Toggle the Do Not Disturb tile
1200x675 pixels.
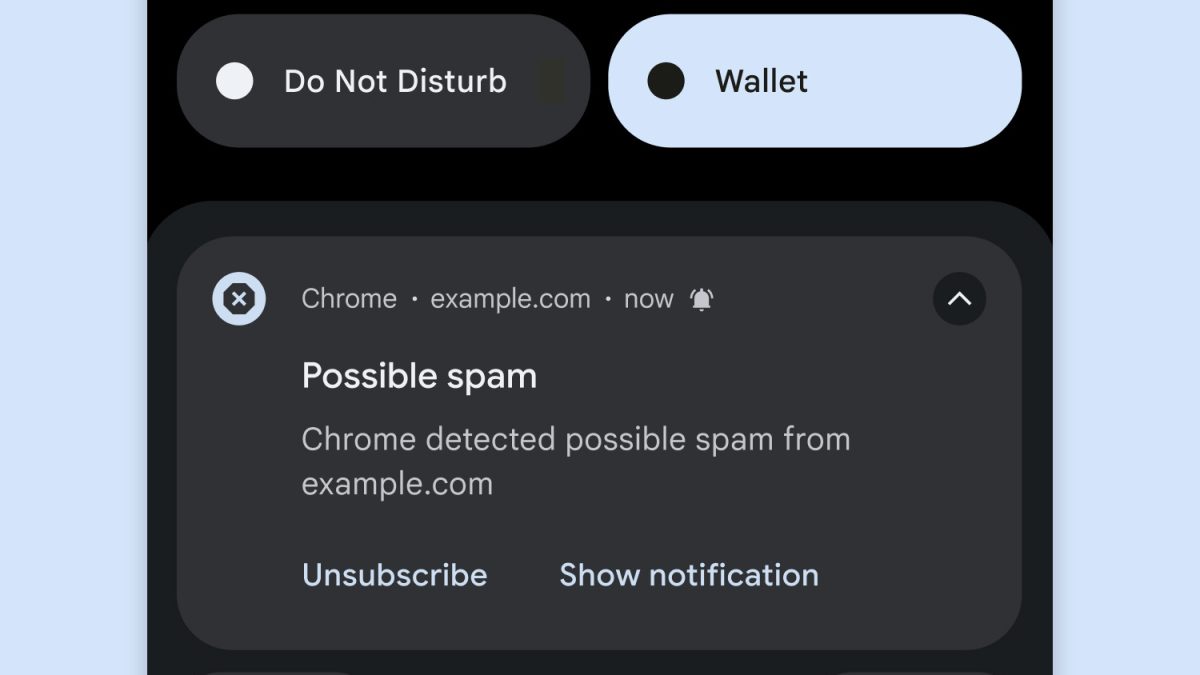point(383,81)
